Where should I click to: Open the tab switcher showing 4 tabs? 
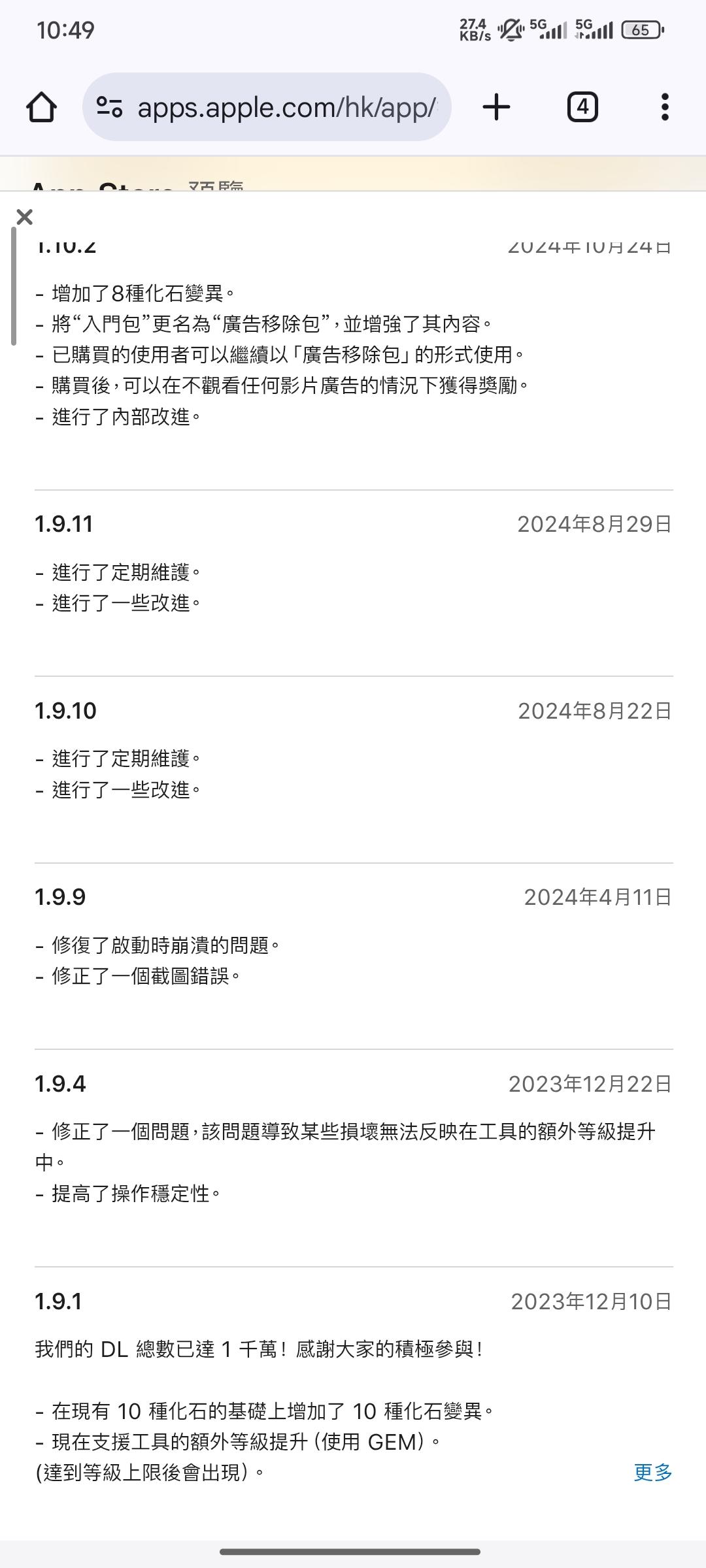(x=582, y=107)
